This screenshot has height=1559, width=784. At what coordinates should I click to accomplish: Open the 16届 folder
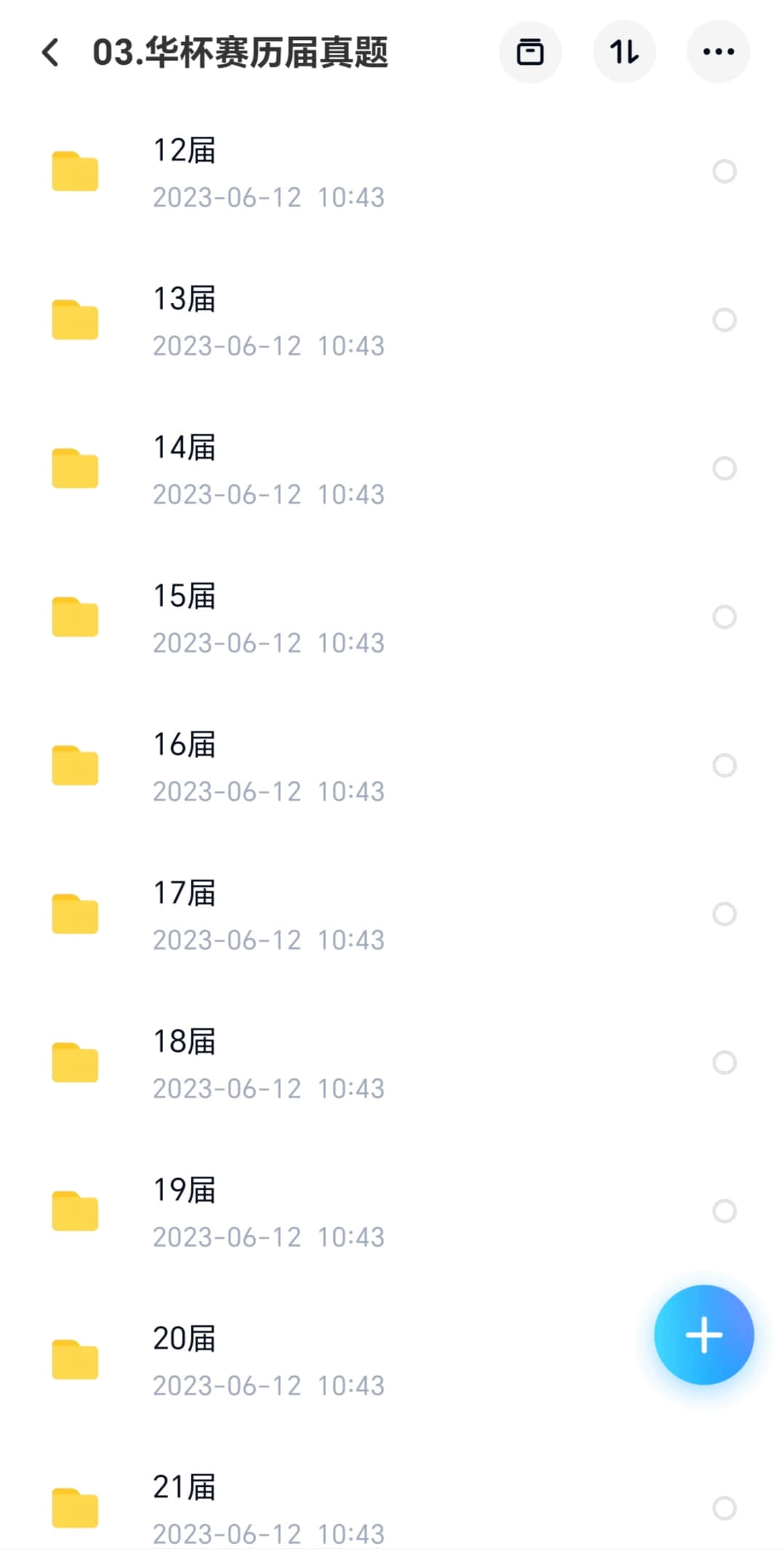(x=392, y=766)
